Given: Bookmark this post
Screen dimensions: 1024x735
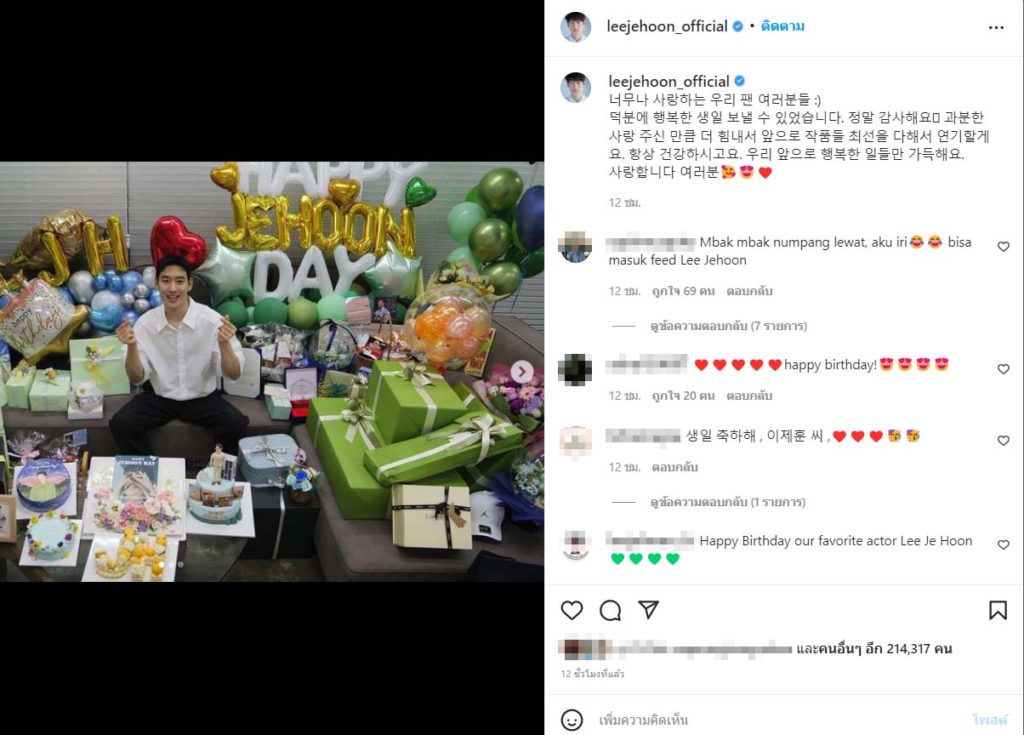Looking at the screenshot, I should pyautogui.click(x=997, y=610).
